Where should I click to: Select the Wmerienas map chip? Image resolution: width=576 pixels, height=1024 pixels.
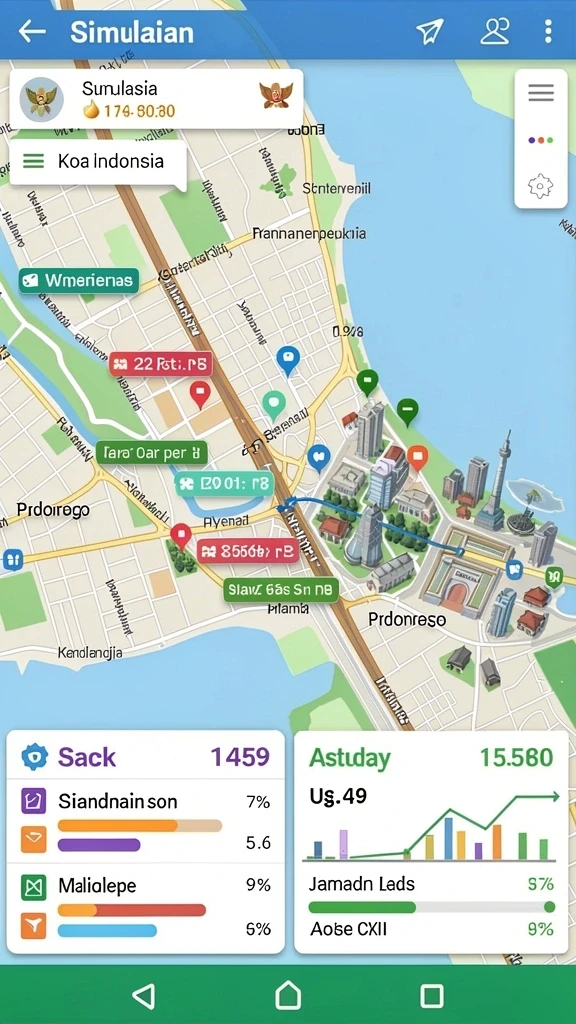coord(79,281)
